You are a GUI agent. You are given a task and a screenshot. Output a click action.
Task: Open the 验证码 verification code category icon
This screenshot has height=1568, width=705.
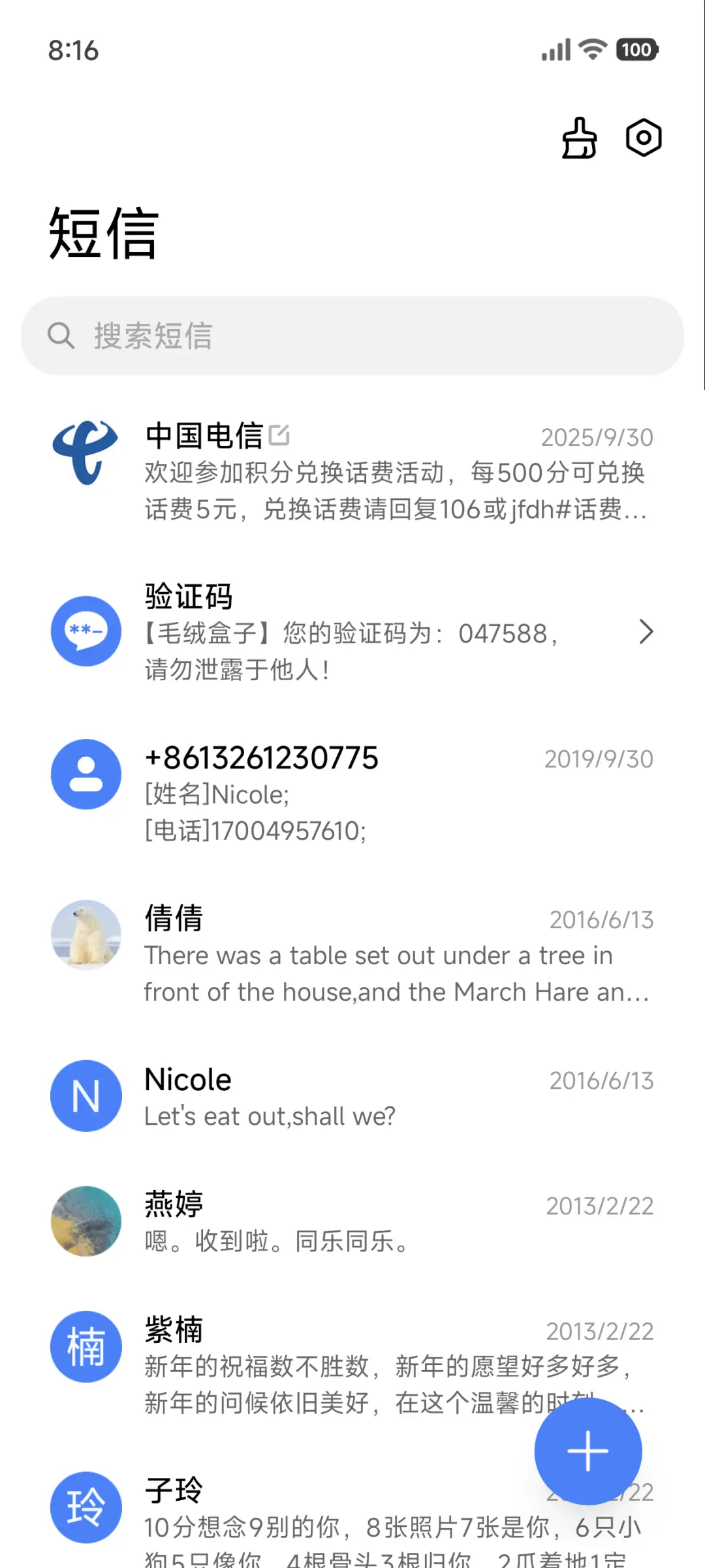(85, 631)
